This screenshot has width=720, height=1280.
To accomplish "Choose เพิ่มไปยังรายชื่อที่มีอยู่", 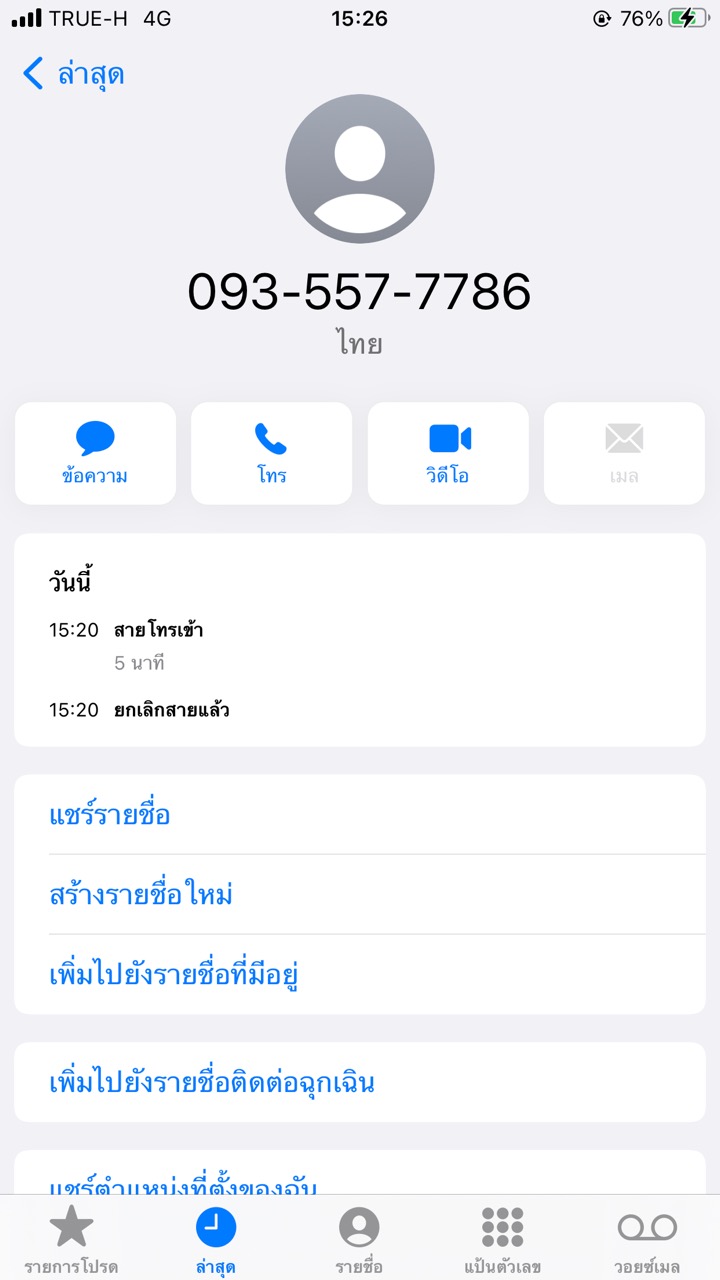I will tap(175, 974).
